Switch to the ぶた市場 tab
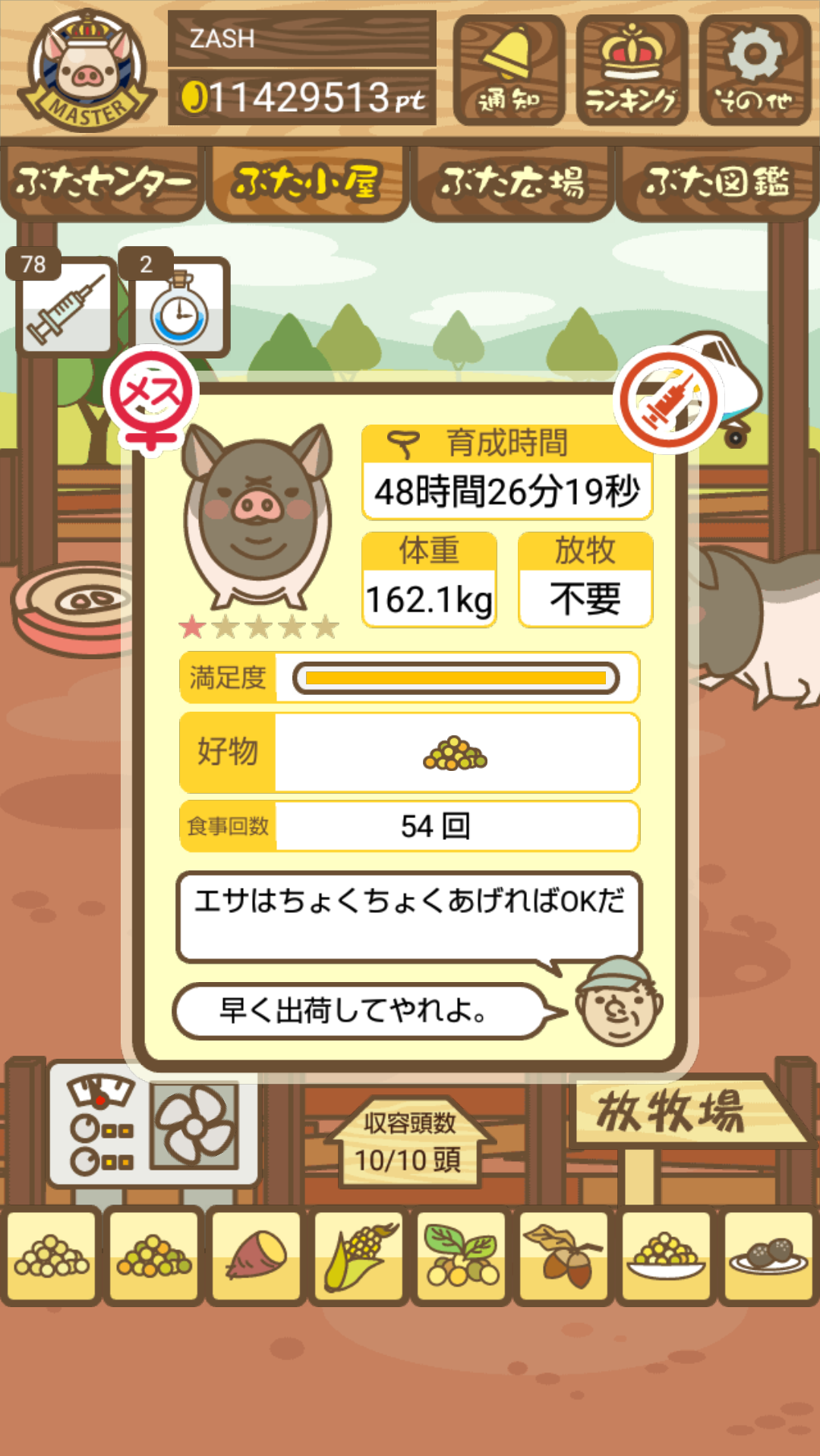Screen dimensions: 820x1456 (512, 183)
